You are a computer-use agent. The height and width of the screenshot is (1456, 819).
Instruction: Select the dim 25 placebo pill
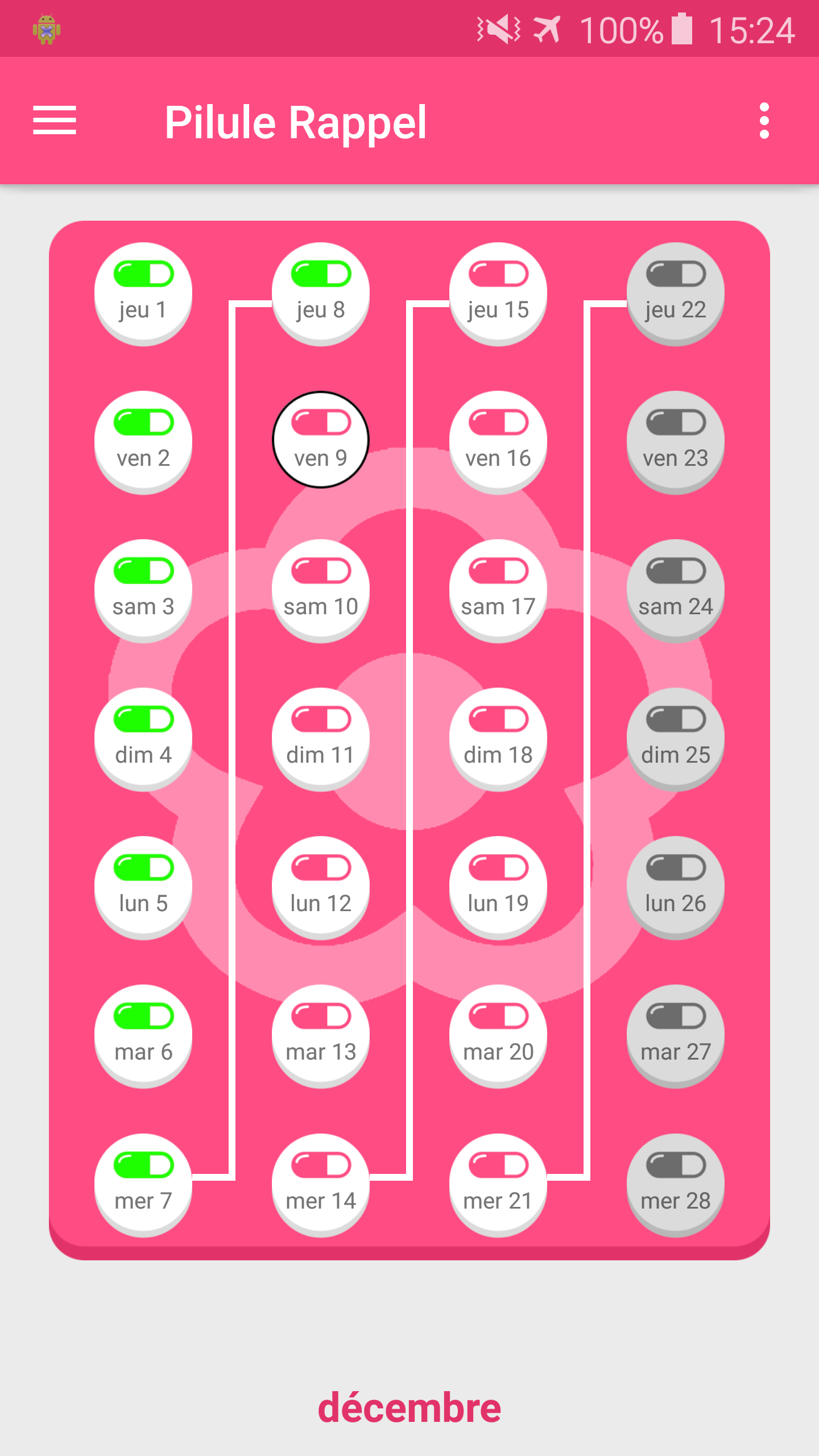point(676,738)
